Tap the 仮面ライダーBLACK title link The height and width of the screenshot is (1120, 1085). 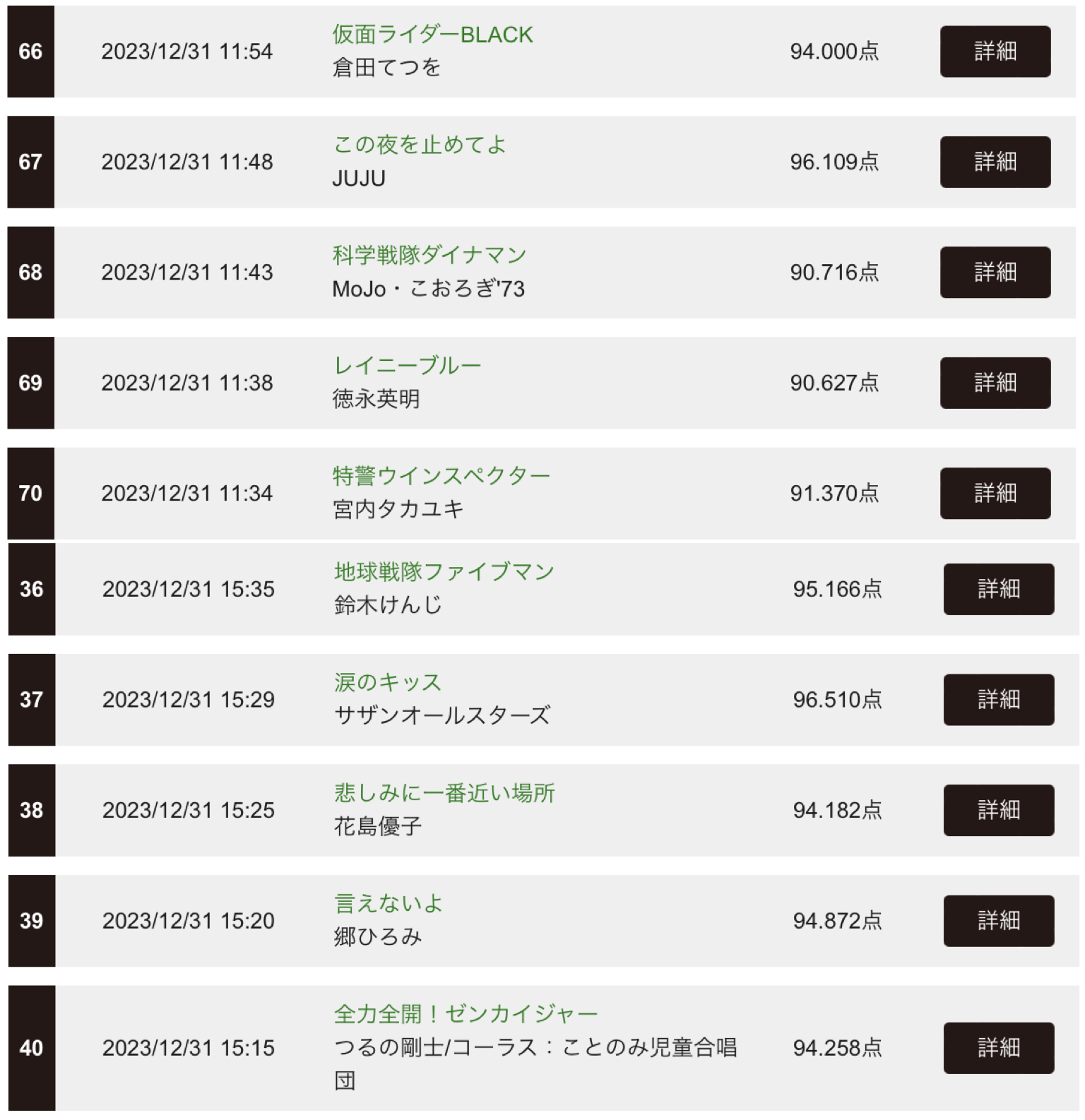(x=432, y=35)
